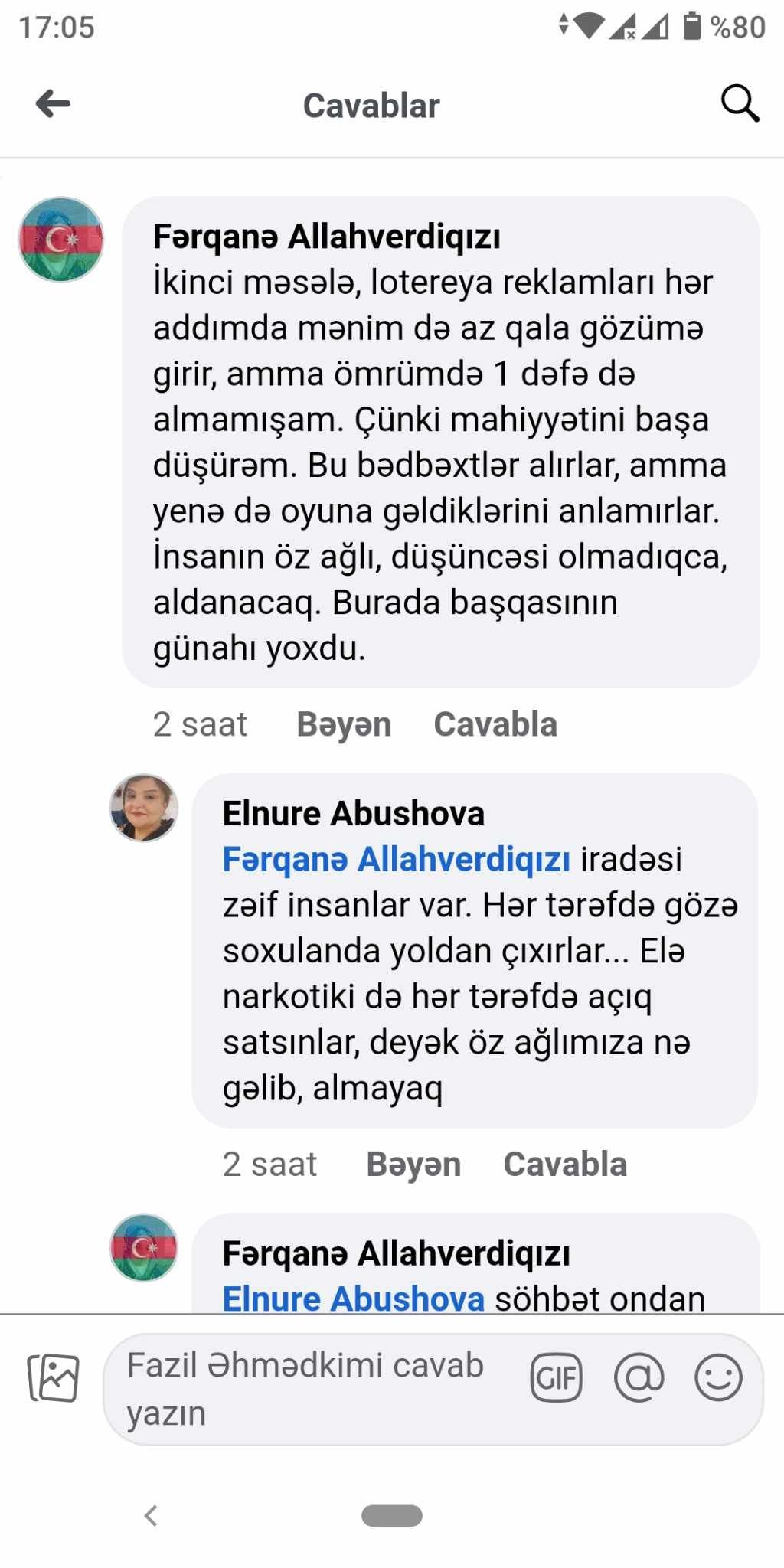Viewport: 784px width, 1568px height.
Task: Mention someone with the @ icon
Action: [639, 1377]
